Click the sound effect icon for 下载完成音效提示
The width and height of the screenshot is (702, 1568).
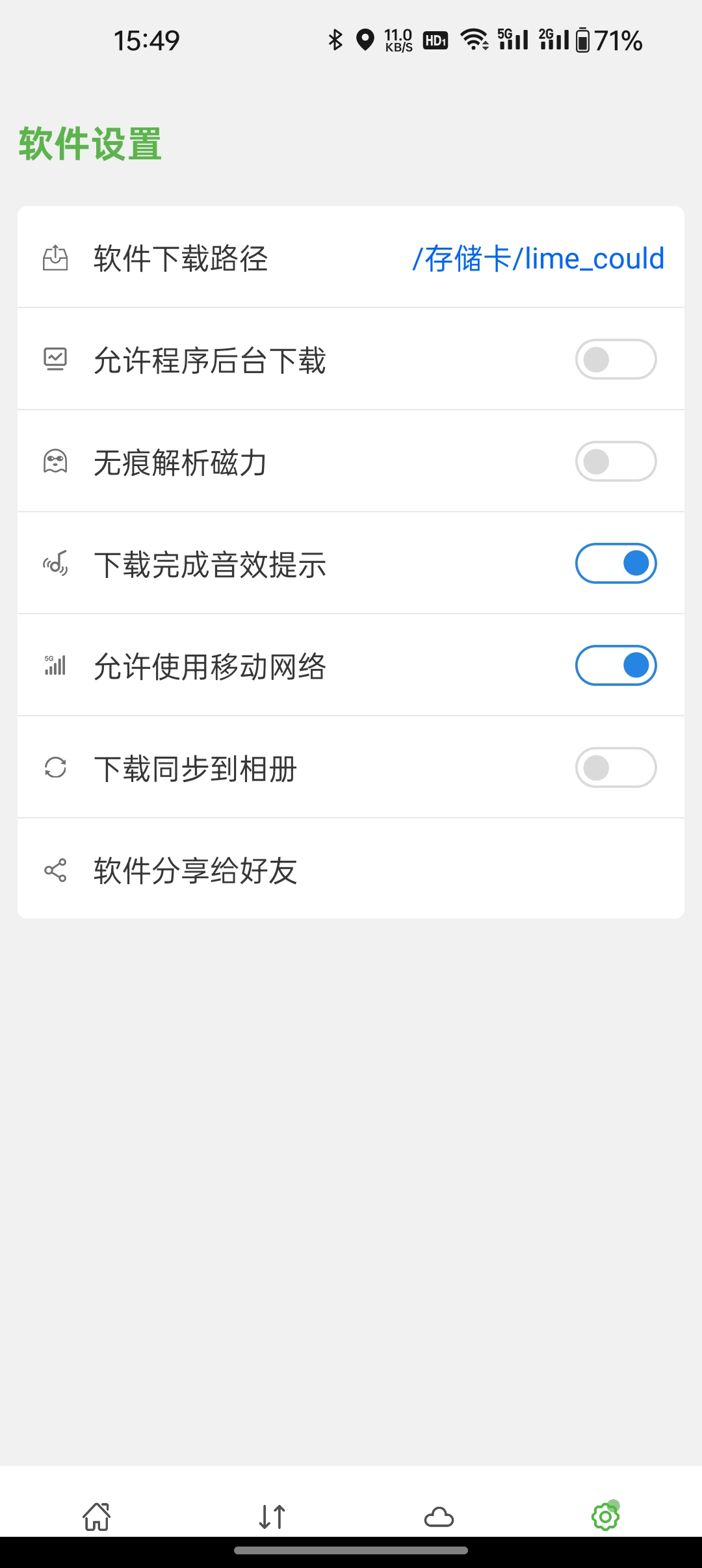point(55,563)
